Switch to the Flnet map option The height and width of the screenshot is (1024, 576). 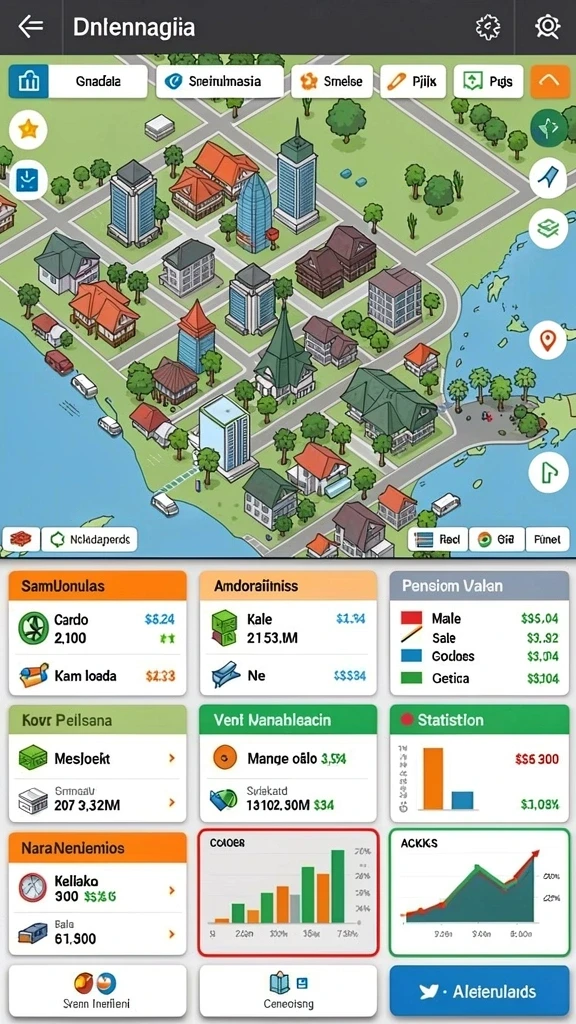pyautogui.click(x=547, y=540)
